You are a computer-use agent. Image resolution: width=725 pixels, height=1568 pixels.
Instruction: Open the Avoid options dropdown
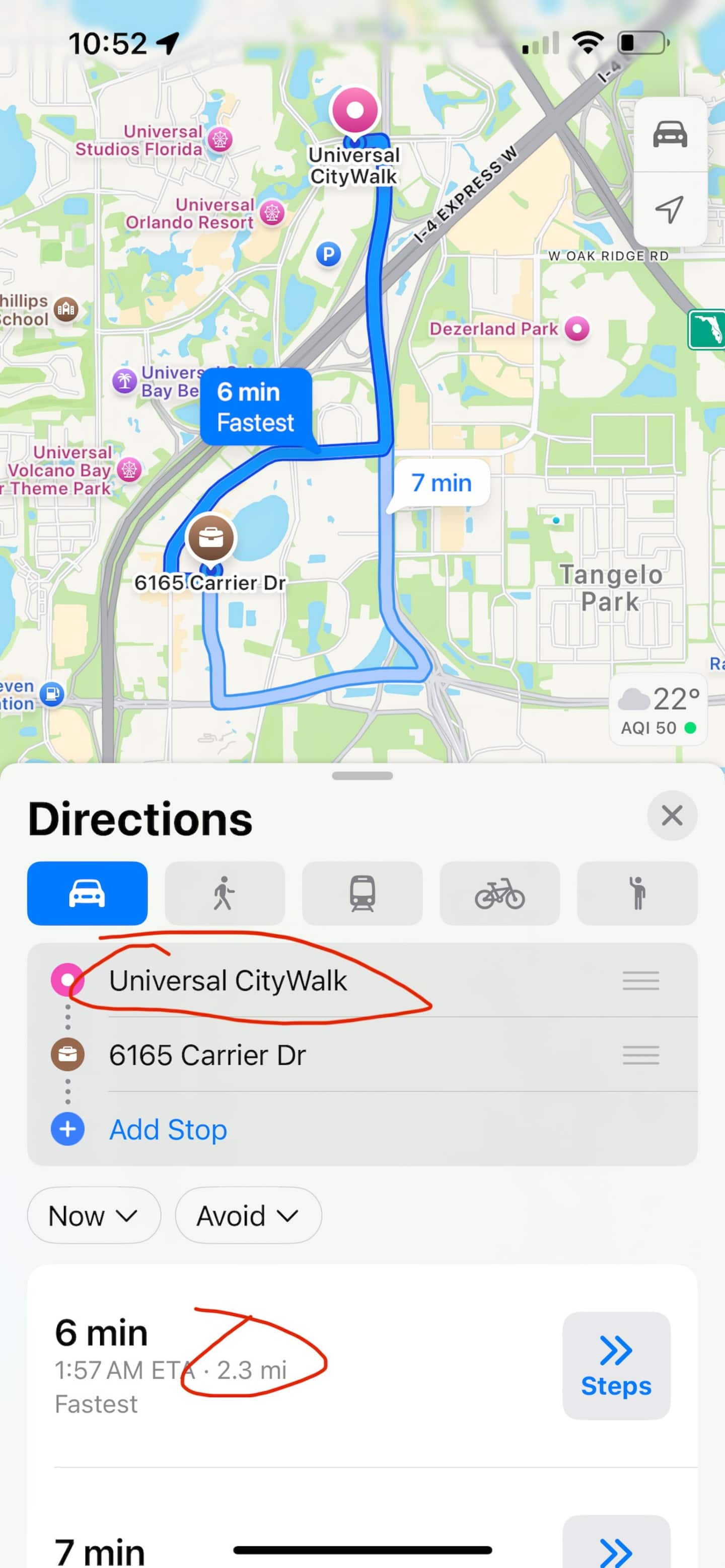click(248, 1216)
